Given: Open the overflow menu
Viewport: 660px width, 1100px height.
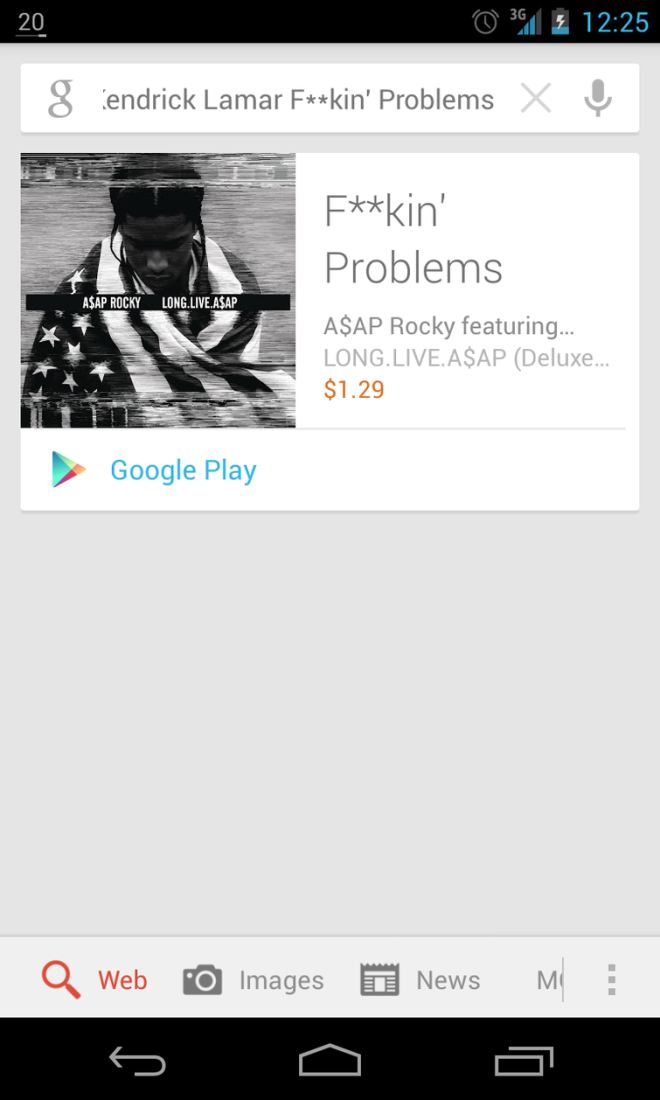Looking at the screenshot, I should pyautogui.click(x=612, y=980).
